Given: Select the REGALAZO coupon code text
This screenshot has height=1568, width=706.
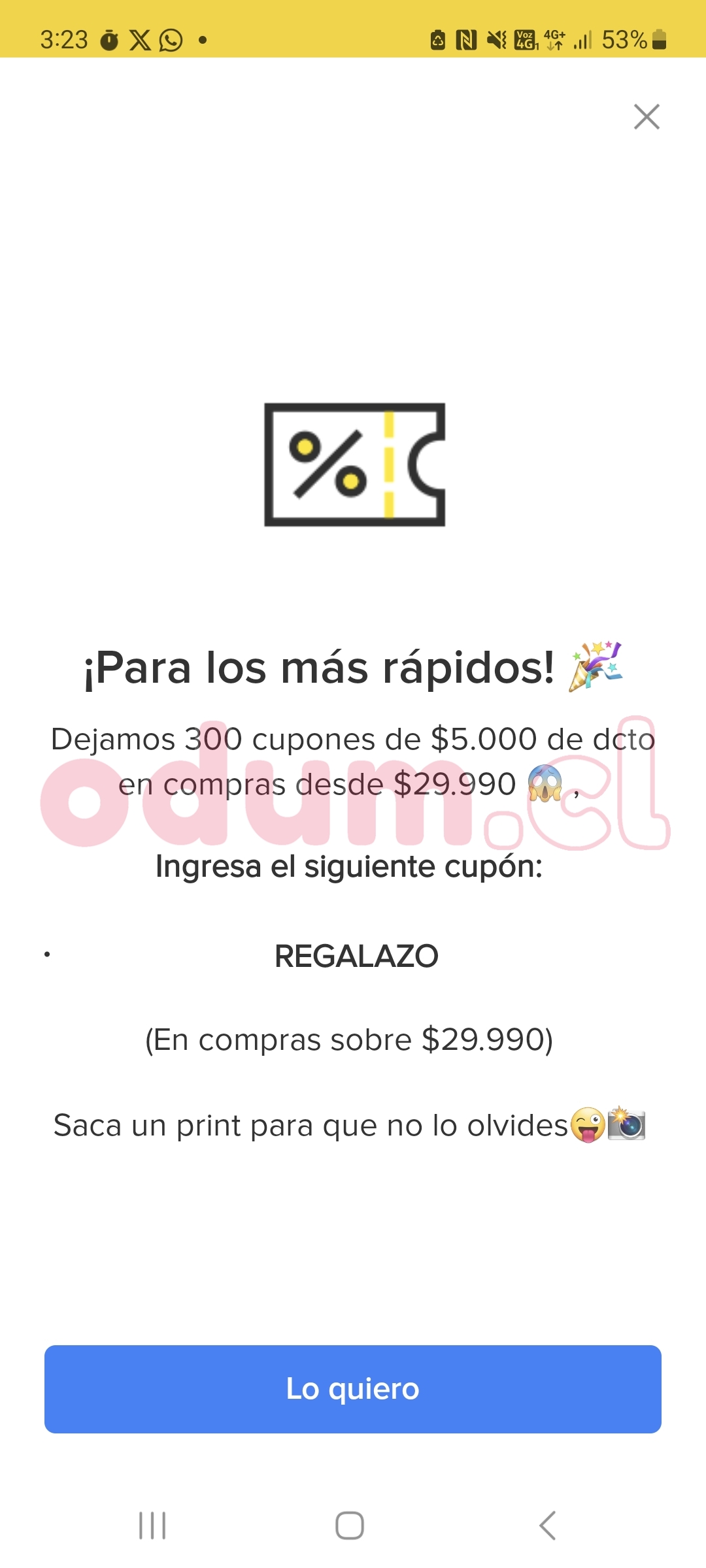Looking at the screenshot, I should 356,956.
